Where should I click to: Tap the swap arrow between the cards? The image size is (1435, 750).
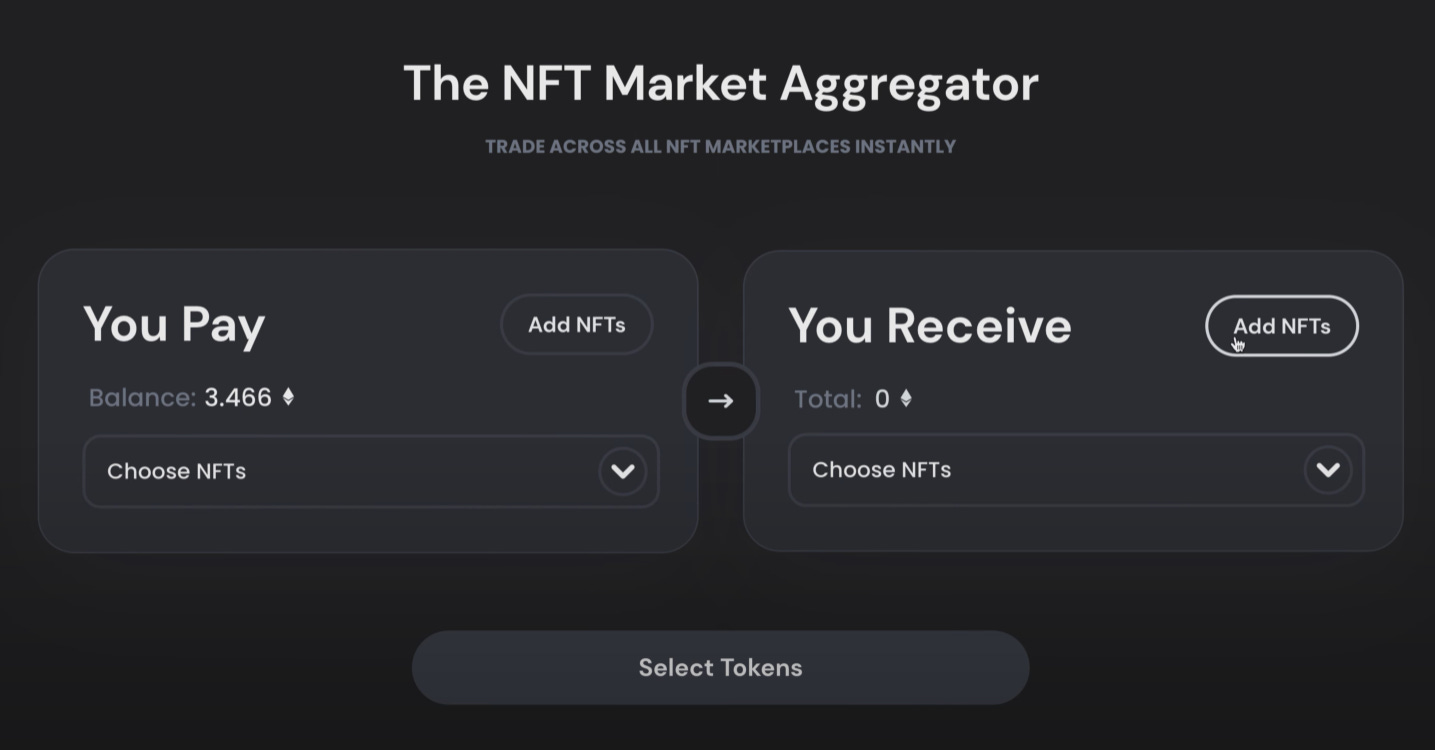[720, 401]
